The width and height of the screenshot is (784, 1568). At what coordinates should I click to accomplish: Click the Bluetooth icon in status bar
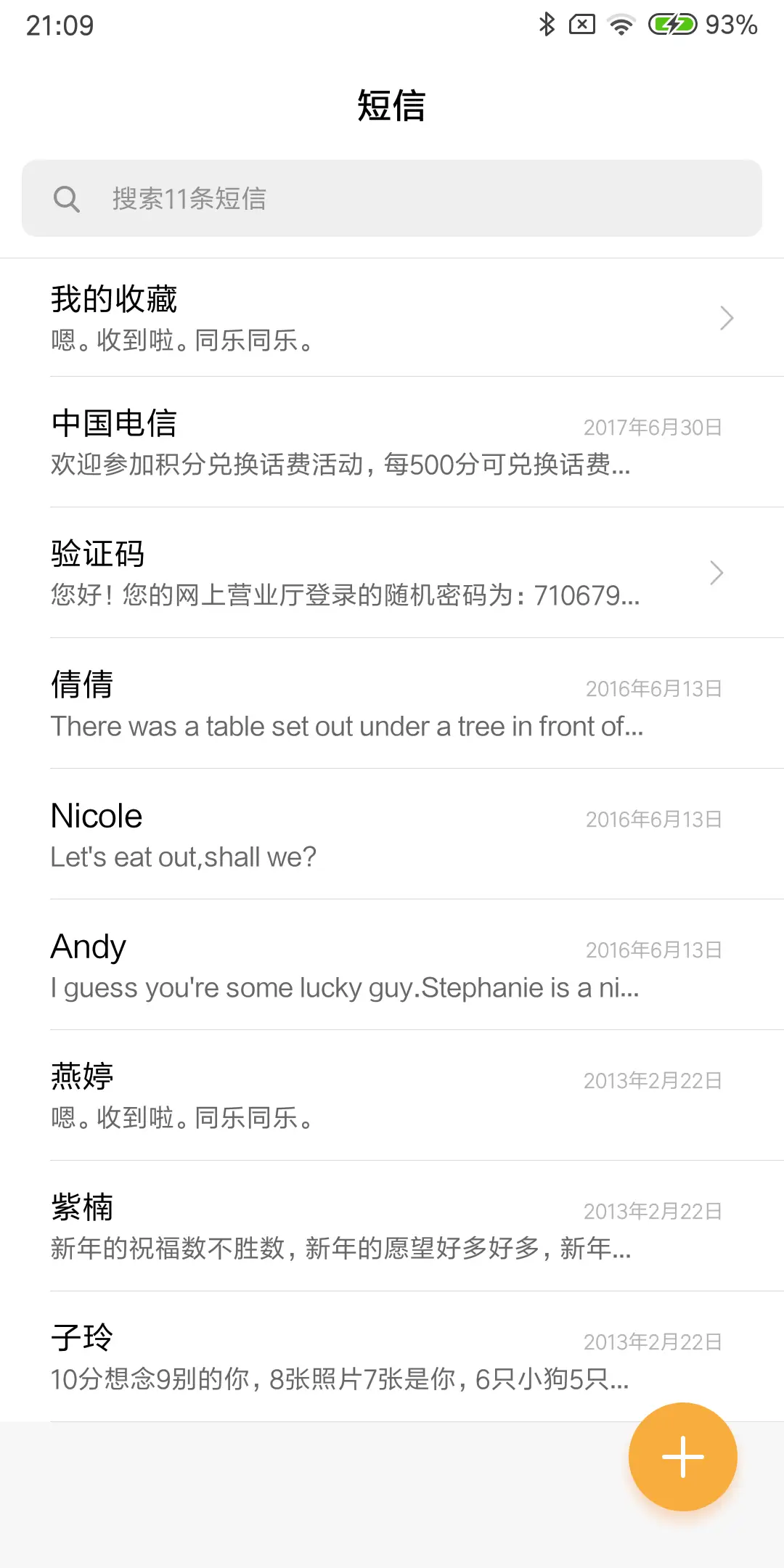pos(547,24)
